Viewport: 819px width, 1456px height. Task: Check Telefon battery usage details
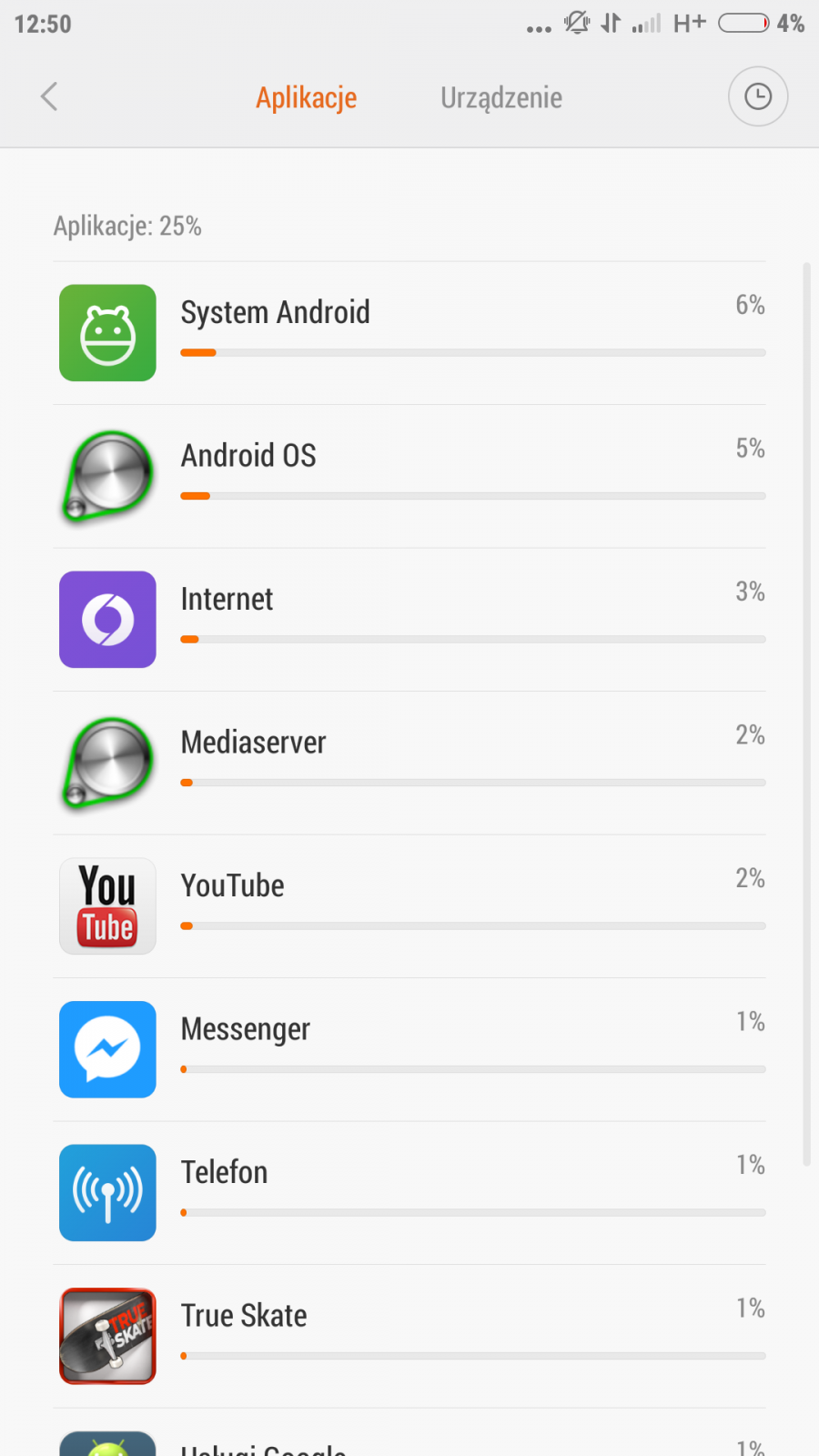pos(409,1193)
